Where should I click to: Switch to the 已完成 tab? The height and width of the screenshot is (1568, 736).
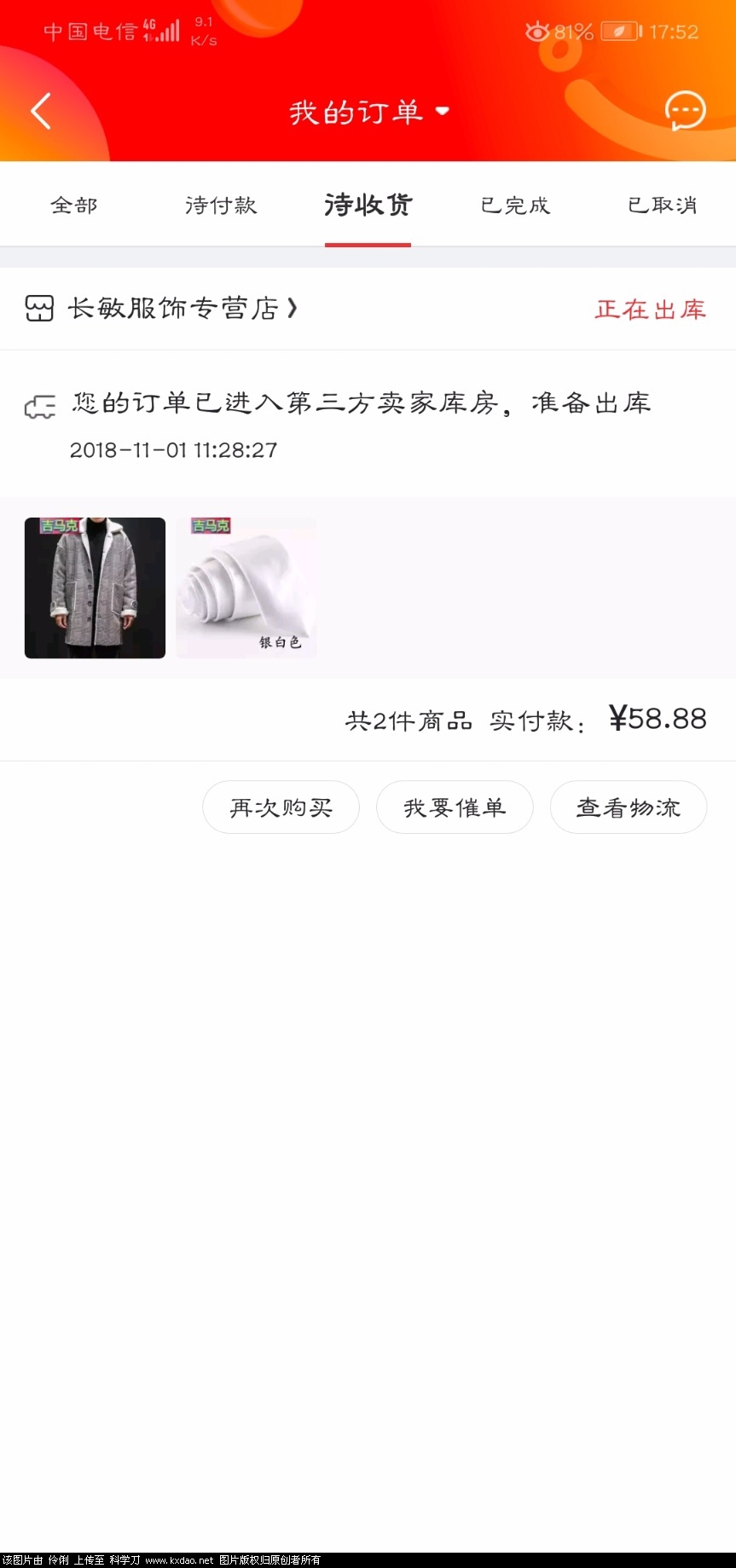(x=515, y=205)
